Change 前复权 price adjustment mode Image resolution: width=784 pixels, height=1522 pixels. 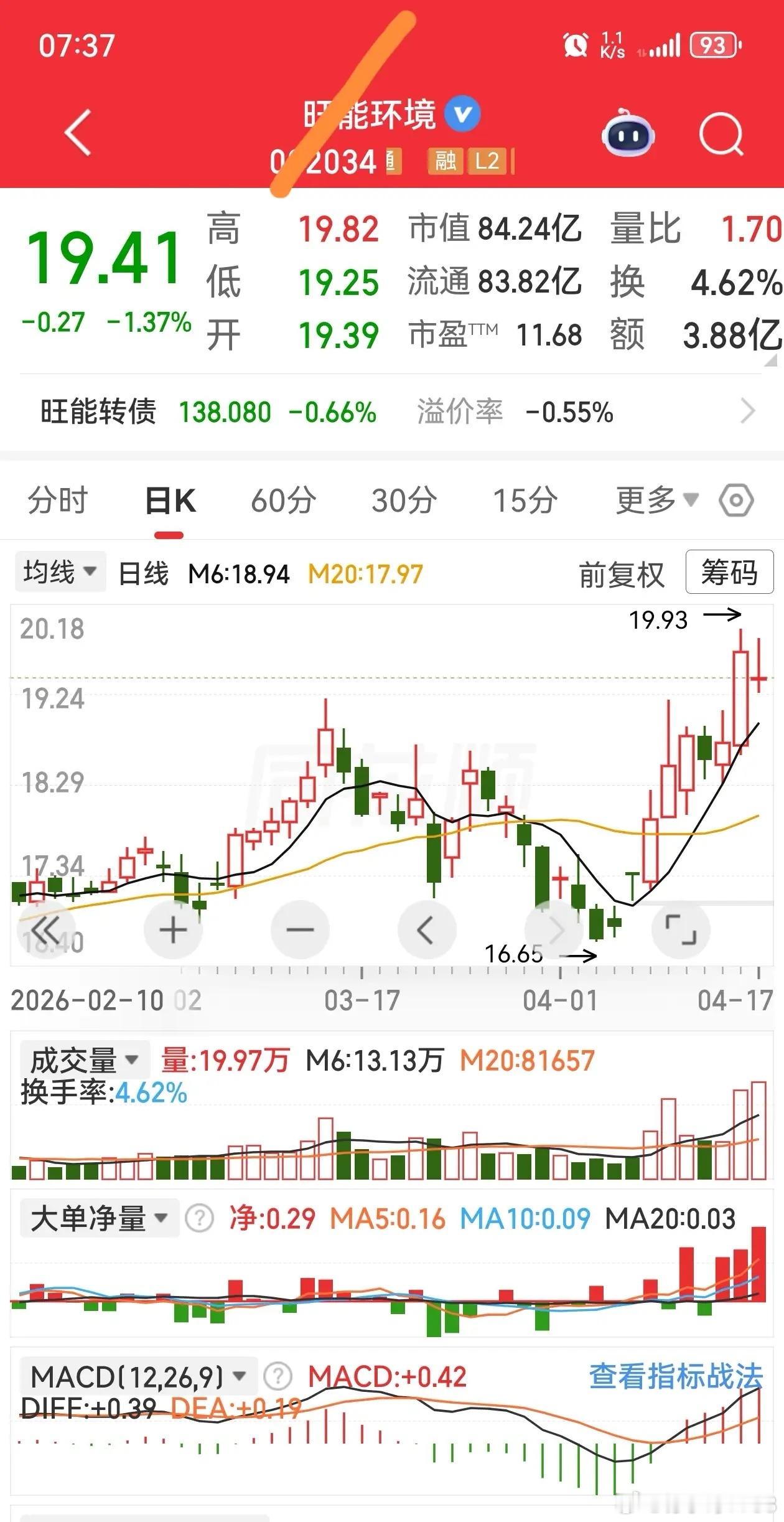coord(621,574)
